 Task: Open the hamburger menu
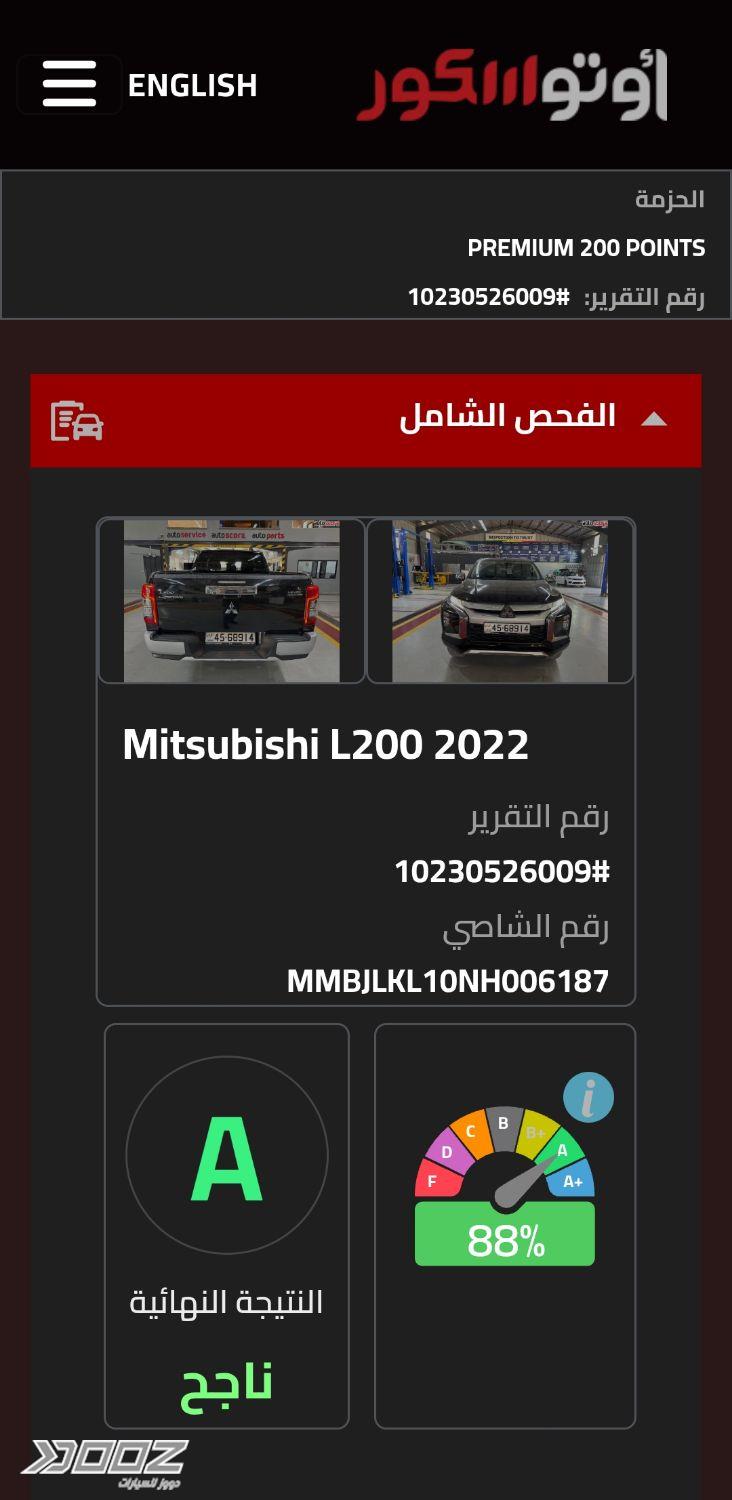point(69,84)
